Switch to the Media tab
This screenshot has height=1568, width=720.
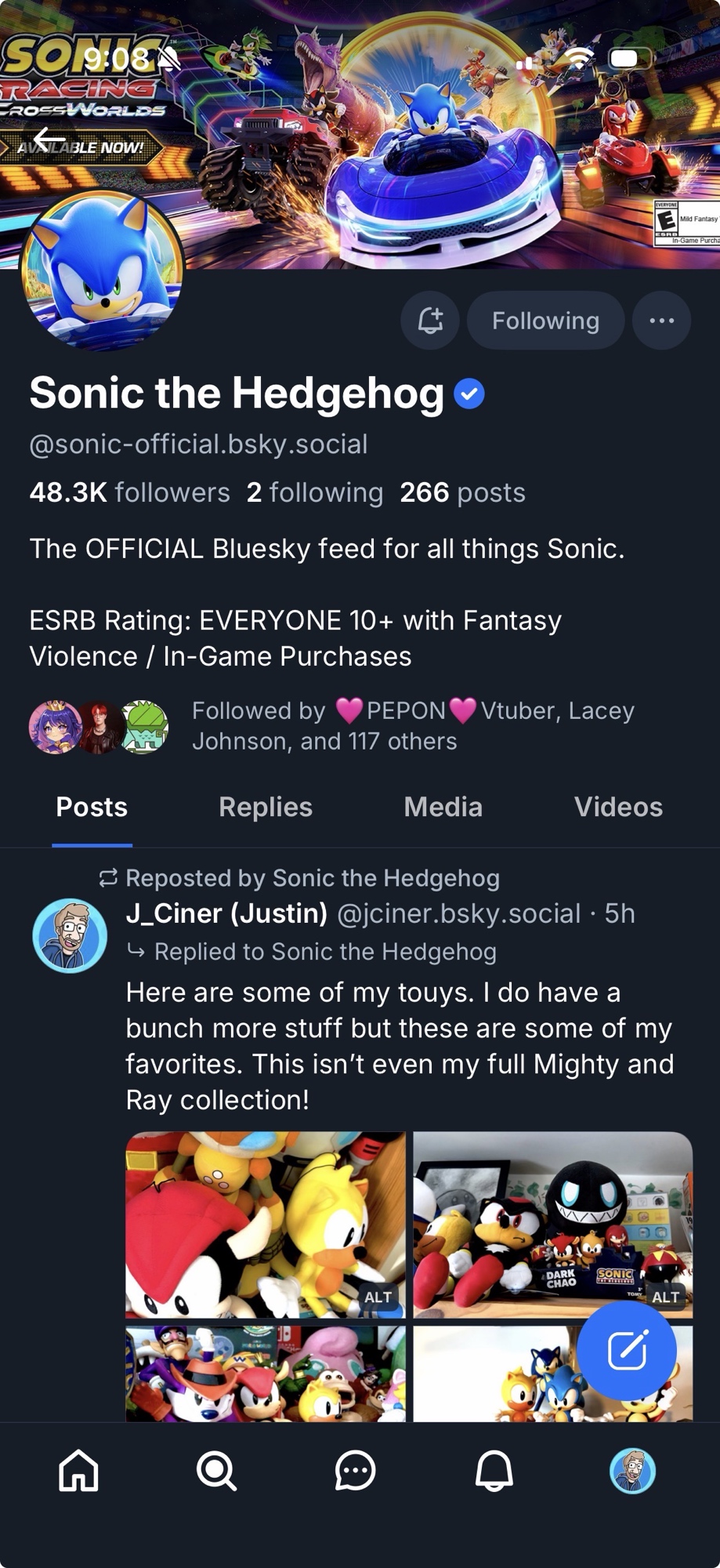pos(443,808)
